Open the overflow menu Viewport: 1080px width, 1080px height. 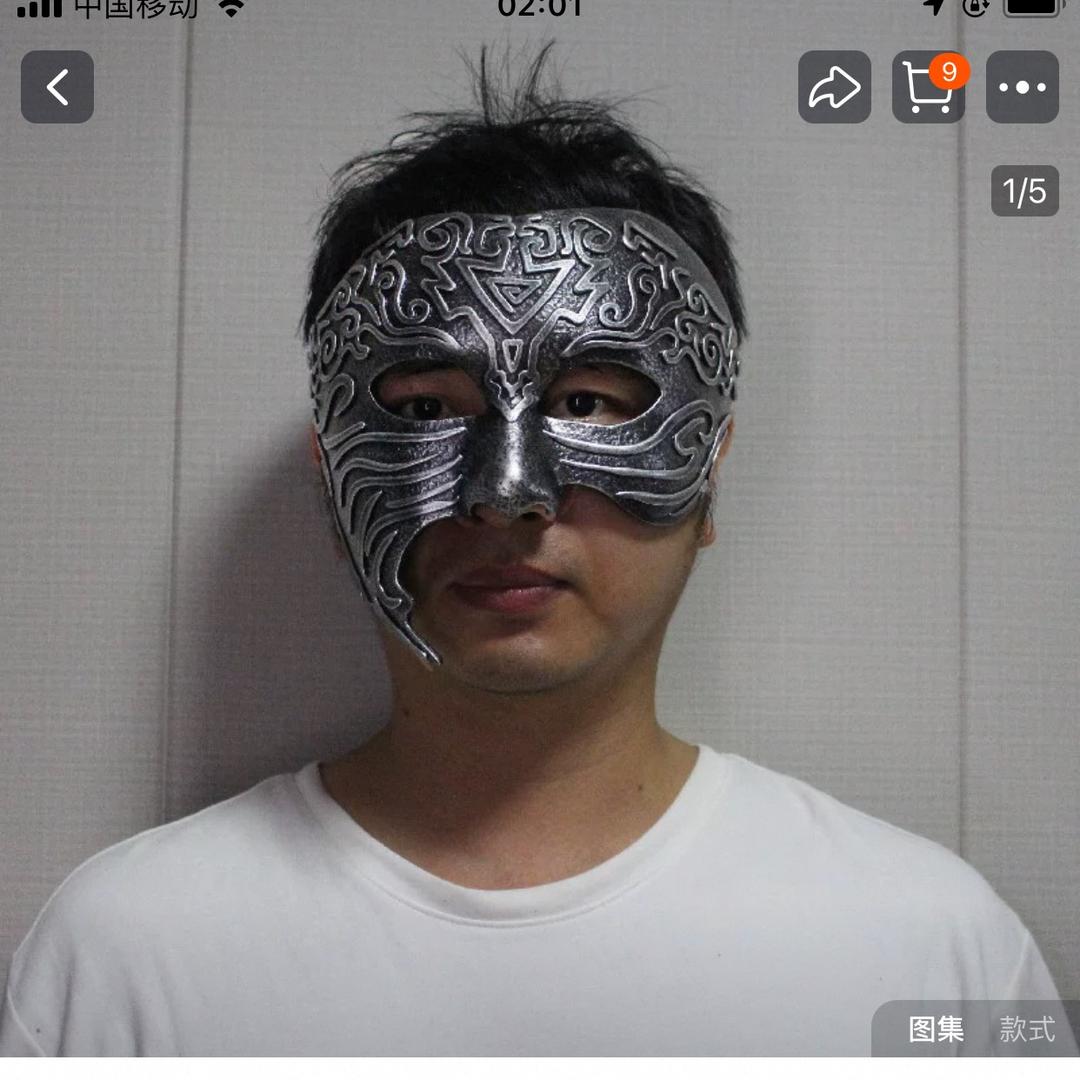1022,87
